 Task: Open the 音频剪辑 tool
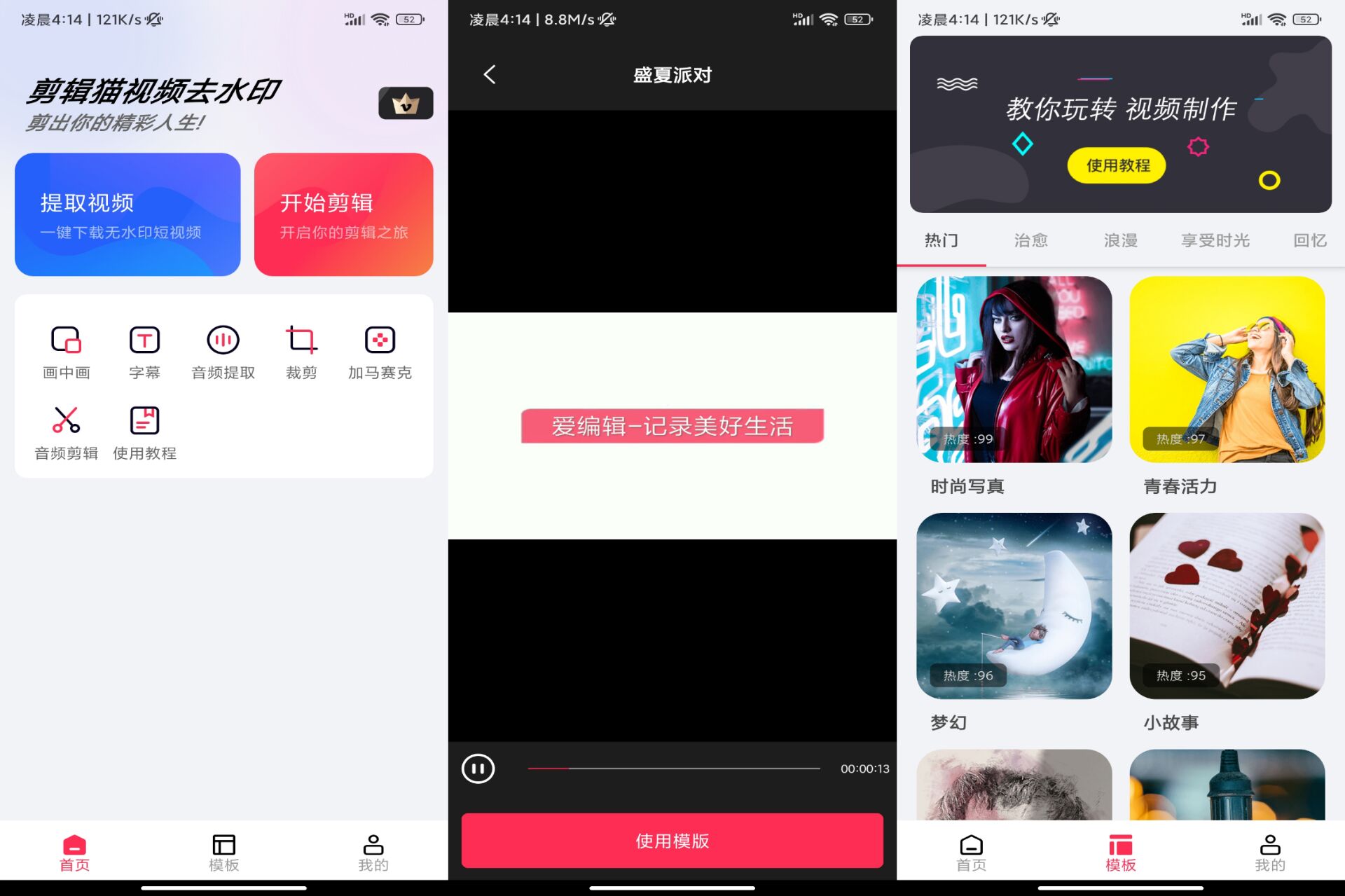67,433
